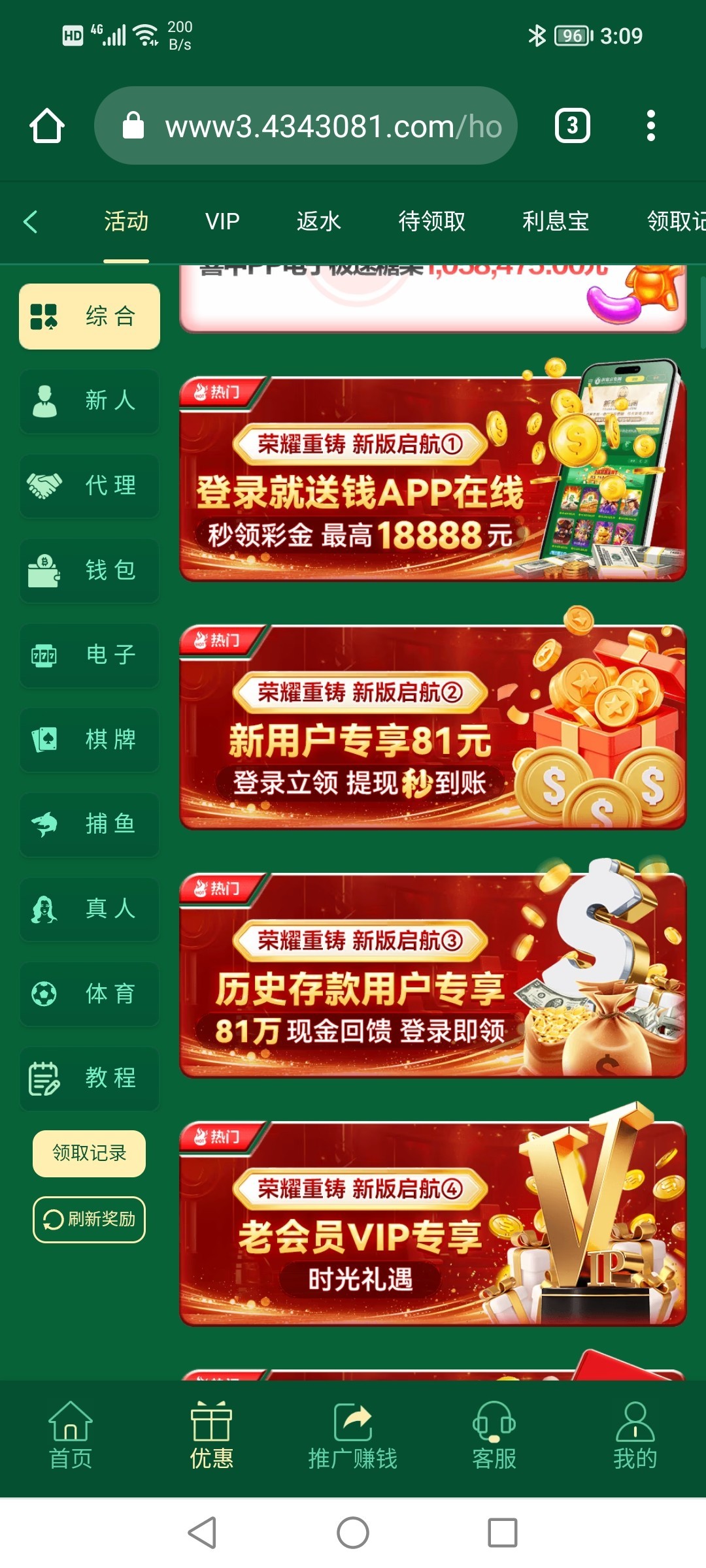Select the 电子 category
The image size is (706, 1568).
click(90, 655)
